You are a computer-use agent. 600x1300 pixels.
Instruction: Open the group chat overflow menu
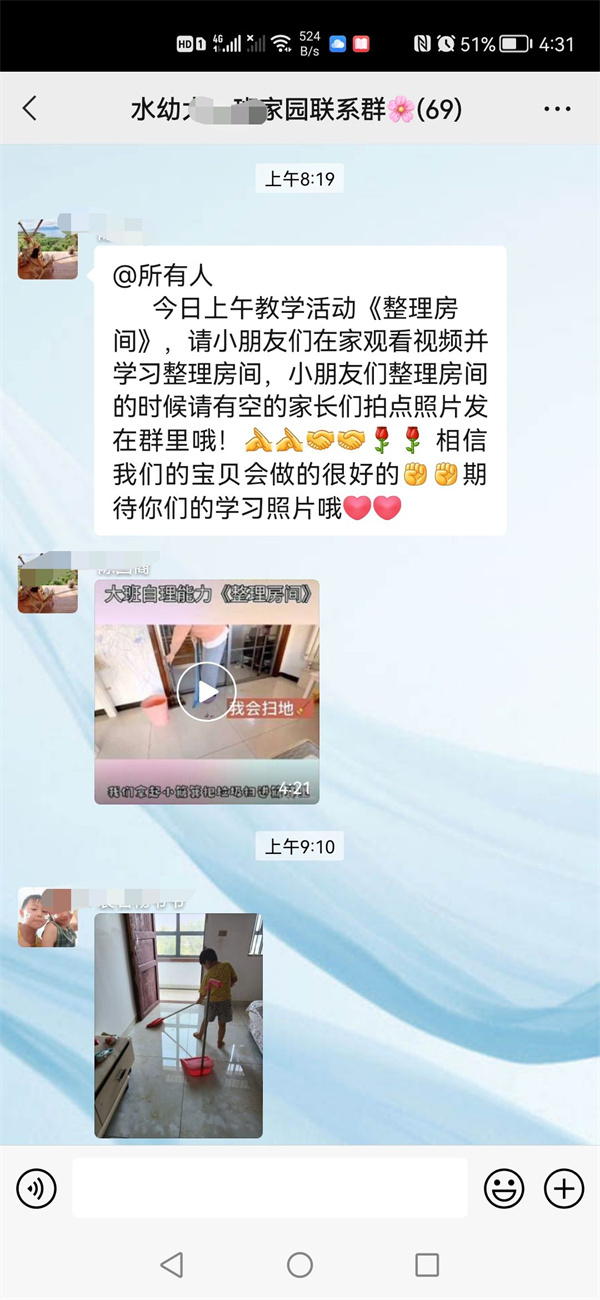[x=557, y=109]
